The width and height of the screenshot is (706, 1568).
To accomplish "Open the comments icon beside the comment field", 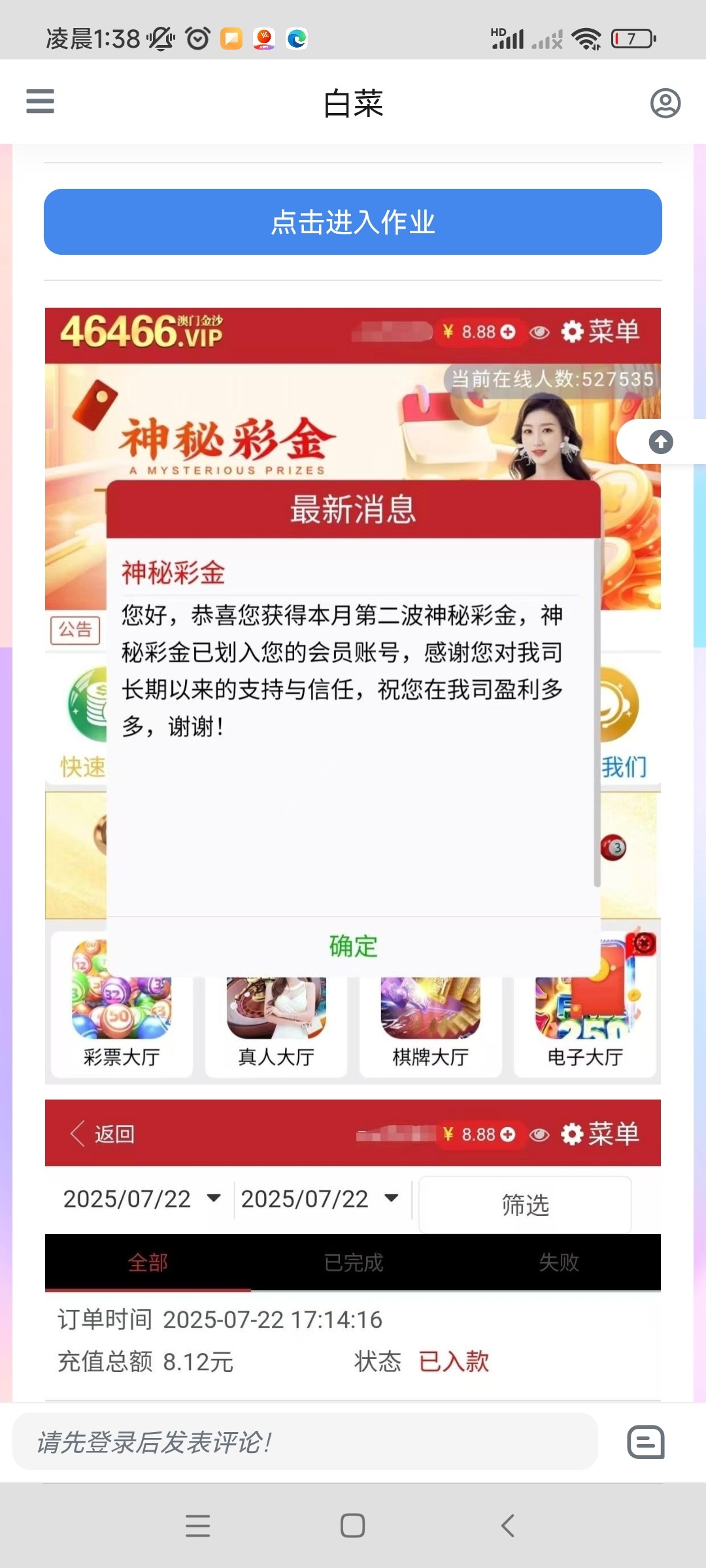I will pos(646,1442).
